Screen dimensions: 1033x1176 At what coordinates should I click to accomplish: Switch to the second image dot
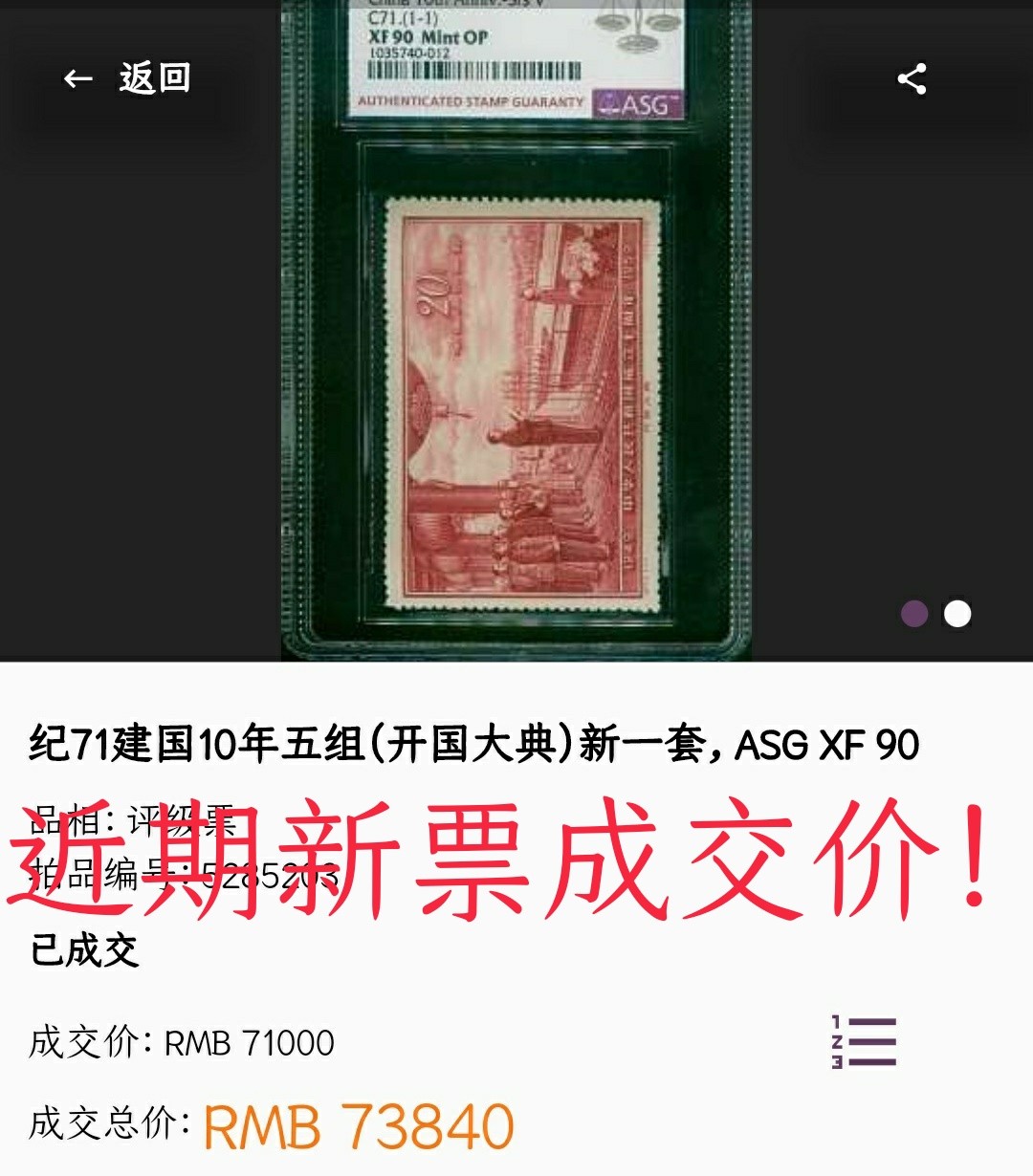click(957, 614)
